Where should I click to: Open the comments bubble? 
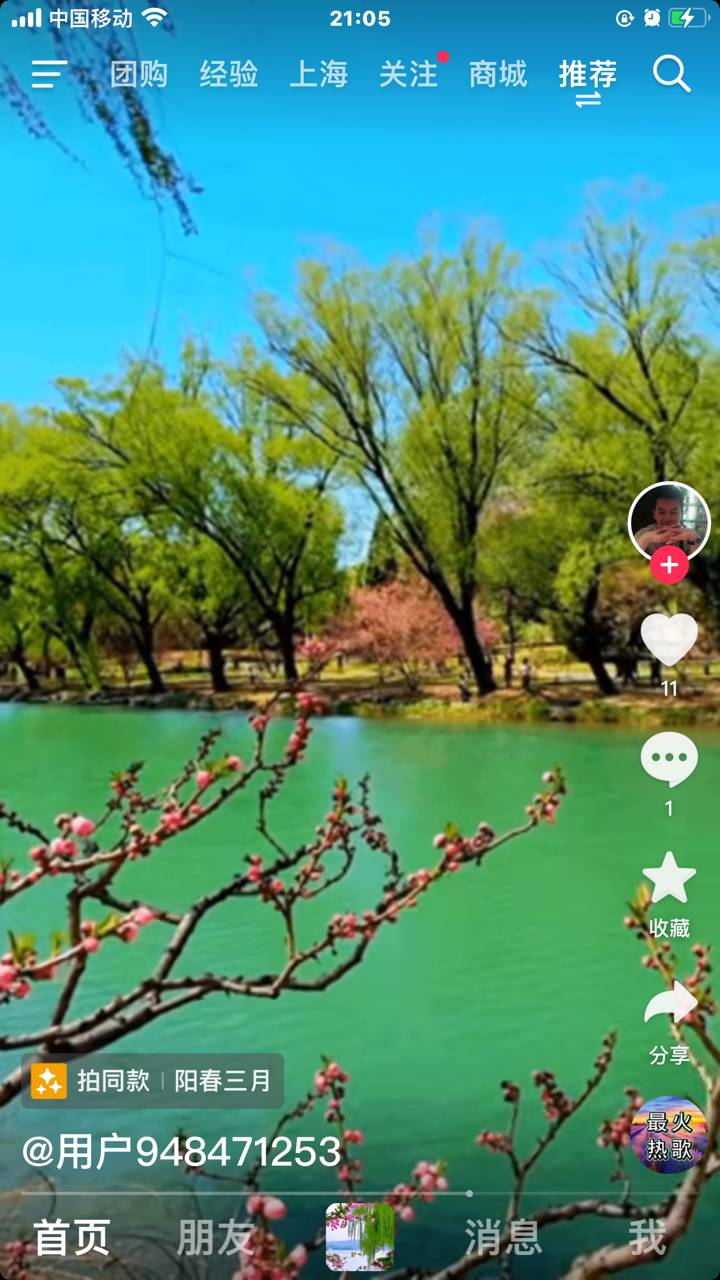coord(669,760)
